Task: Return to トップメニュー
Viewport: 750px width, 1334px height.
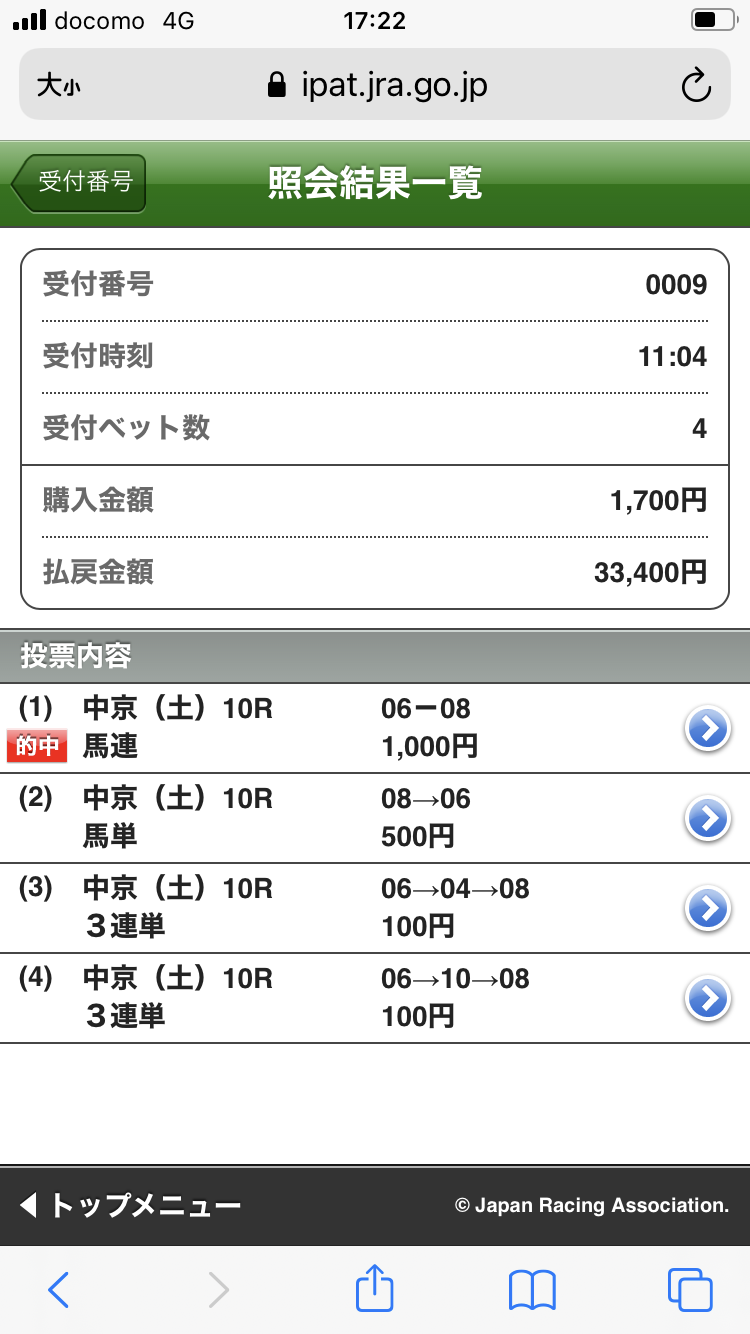Action: tap(130, 1205)
